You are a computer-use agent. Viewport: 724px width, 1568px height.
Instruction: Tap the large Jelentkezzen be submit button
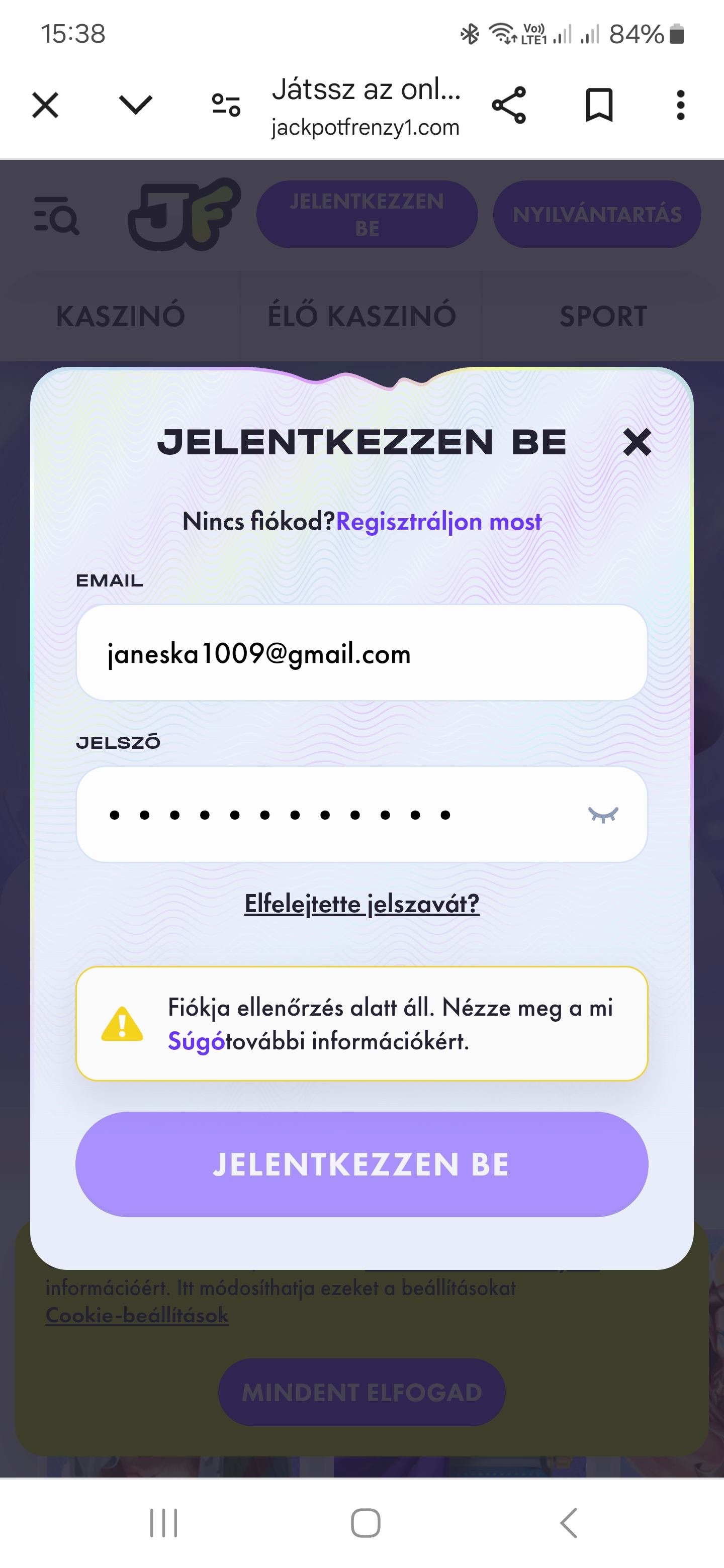pos(361,1164)
